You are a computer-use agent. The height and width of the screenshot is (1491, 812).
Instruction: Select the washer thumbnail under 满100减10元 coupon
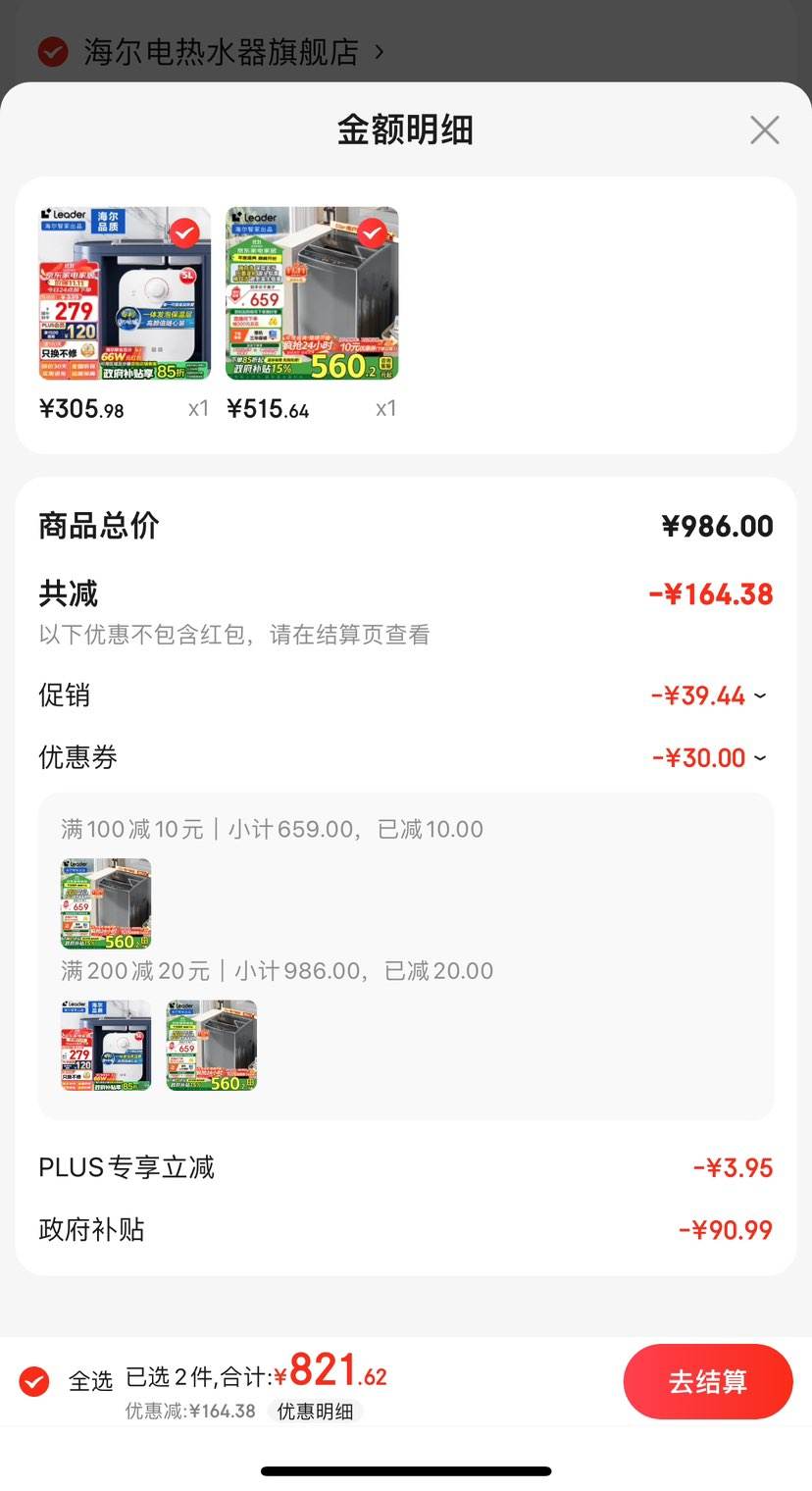(105, 902)
